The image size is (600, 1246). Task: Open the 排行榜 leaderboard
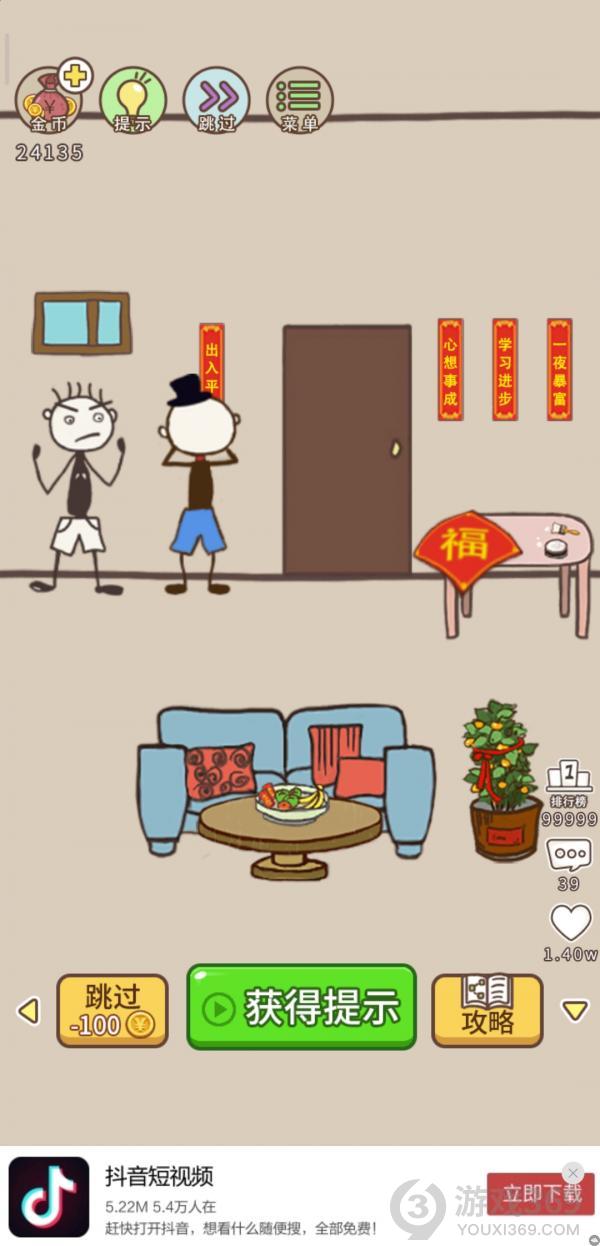(x=568, y=785)
